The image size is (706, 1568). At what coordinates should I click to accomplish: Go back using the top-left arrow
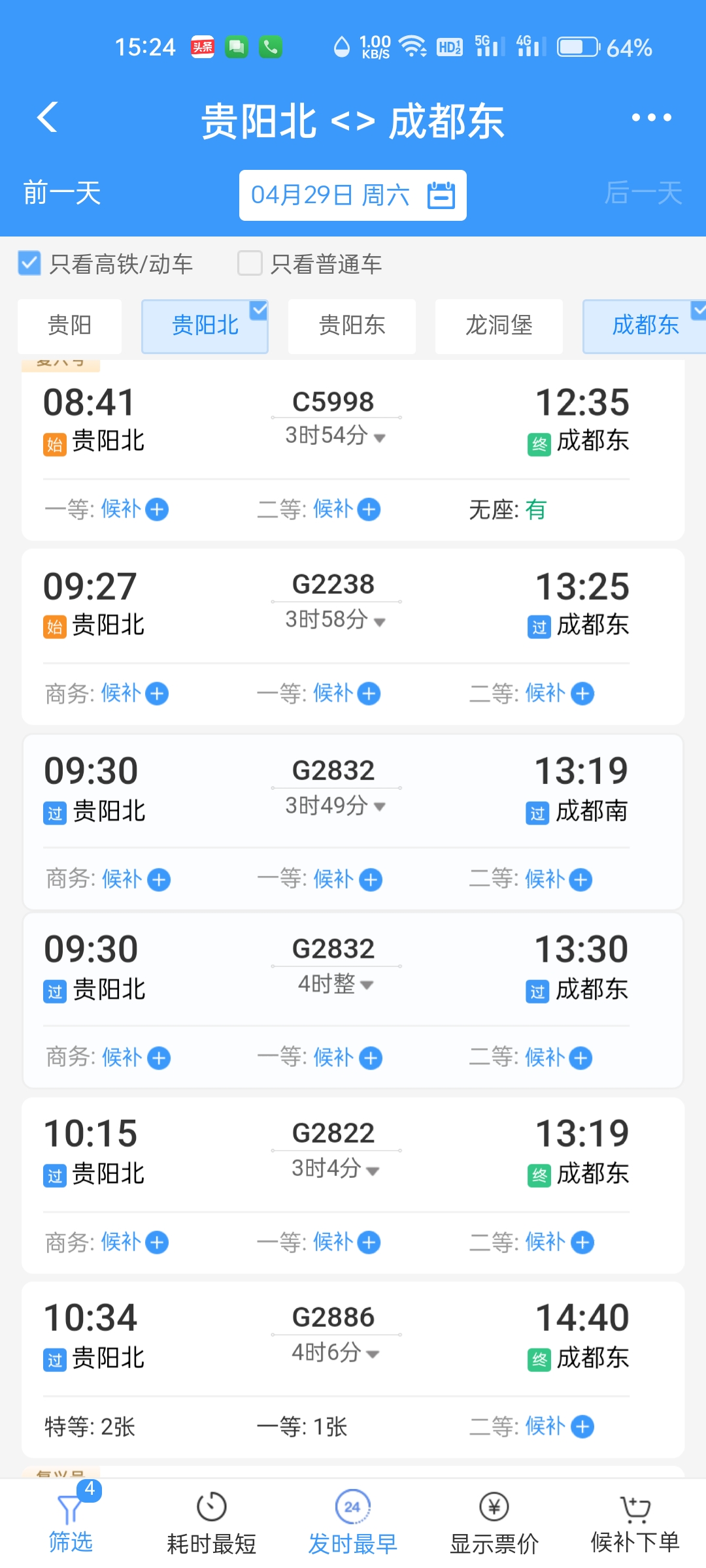48,118
